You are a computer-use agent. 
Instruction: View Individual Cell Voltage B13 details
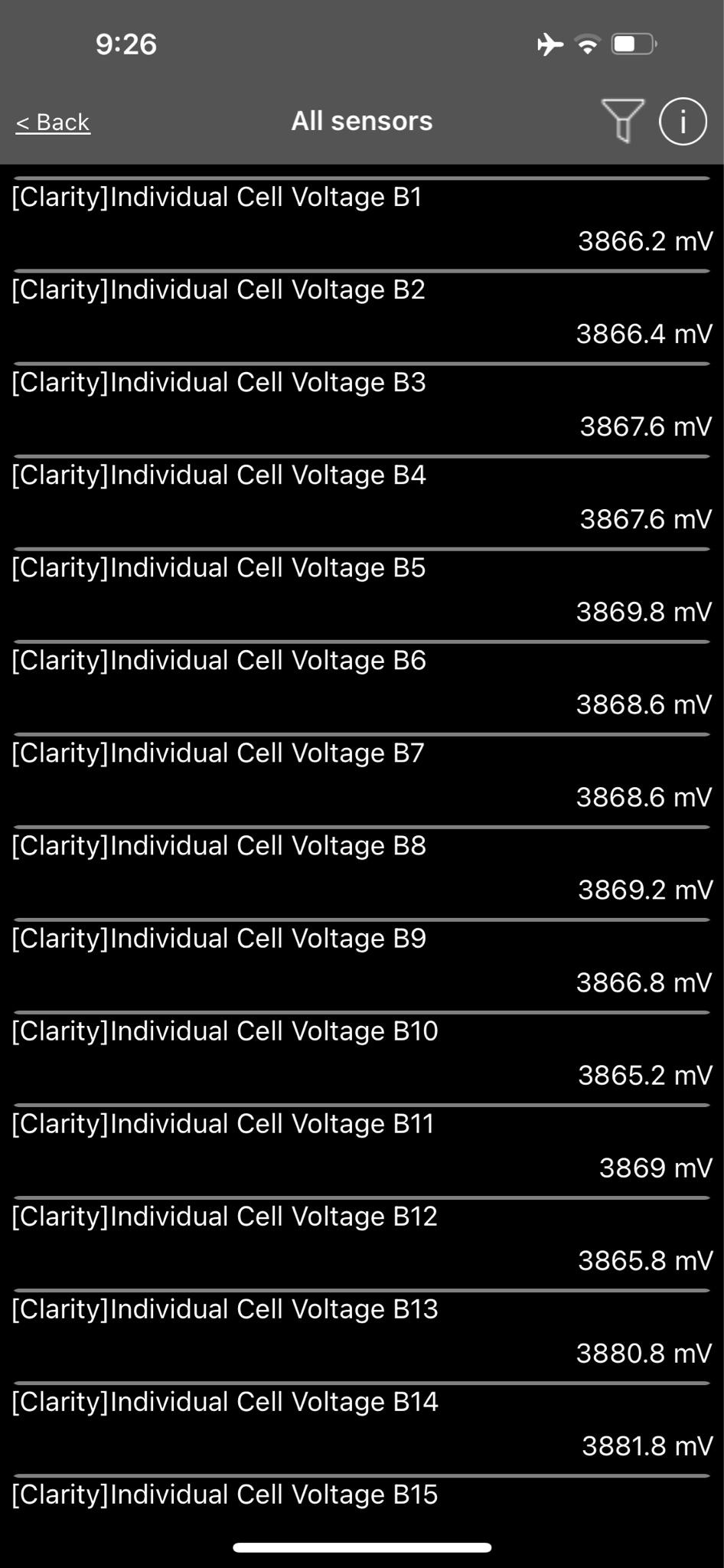[361, 1331]
